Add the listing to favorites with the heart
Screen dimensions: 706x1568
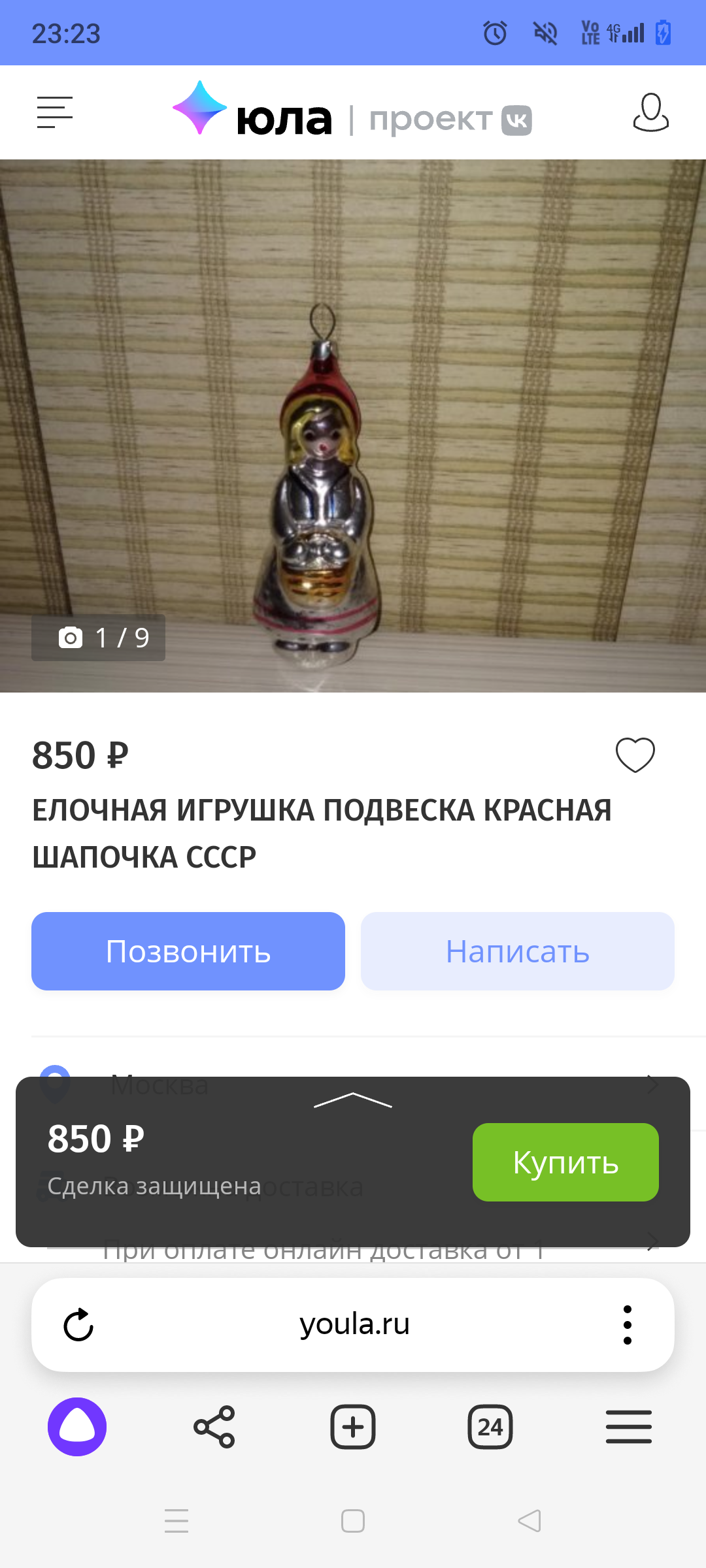coord(635,755)
